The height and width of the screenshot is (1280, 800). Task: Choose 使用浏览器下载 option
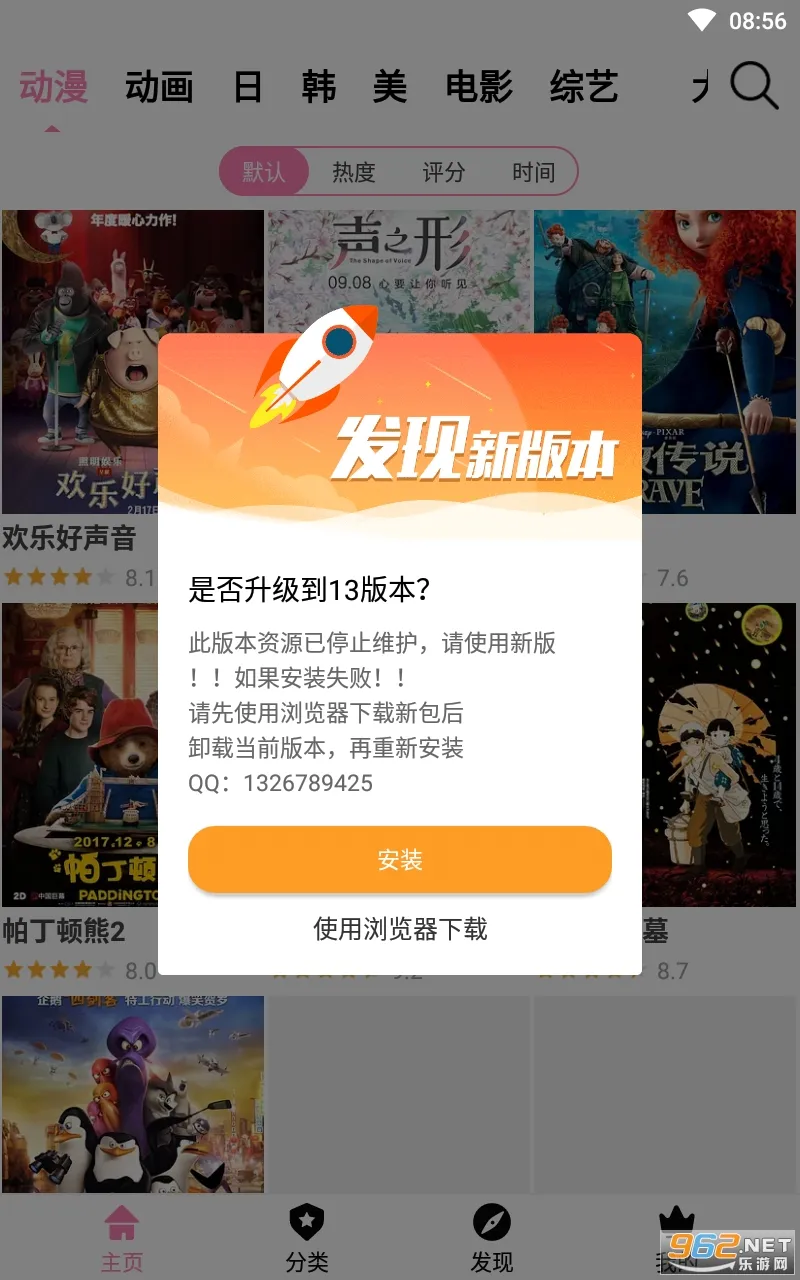coord(400,929)
